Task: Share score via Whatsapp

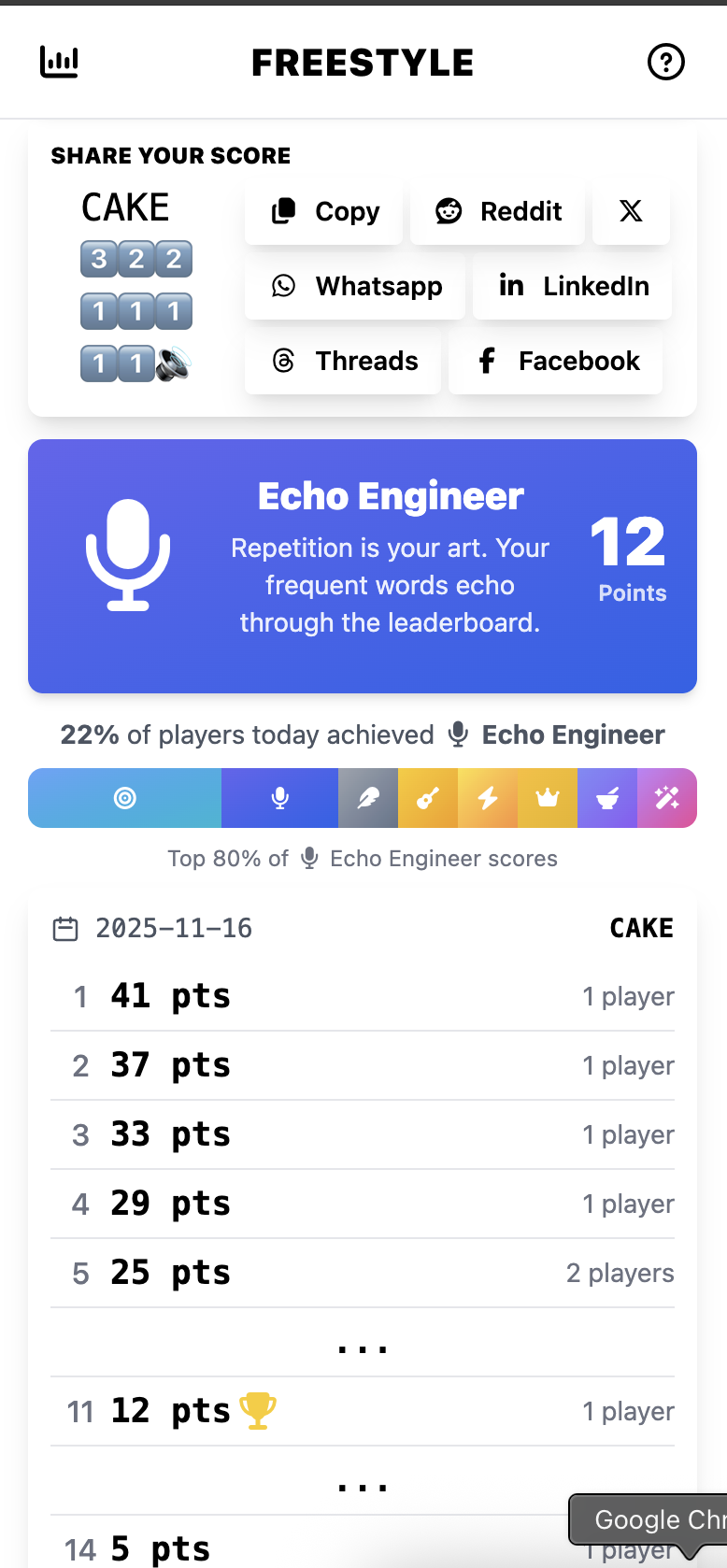Action: coord(355,286)
